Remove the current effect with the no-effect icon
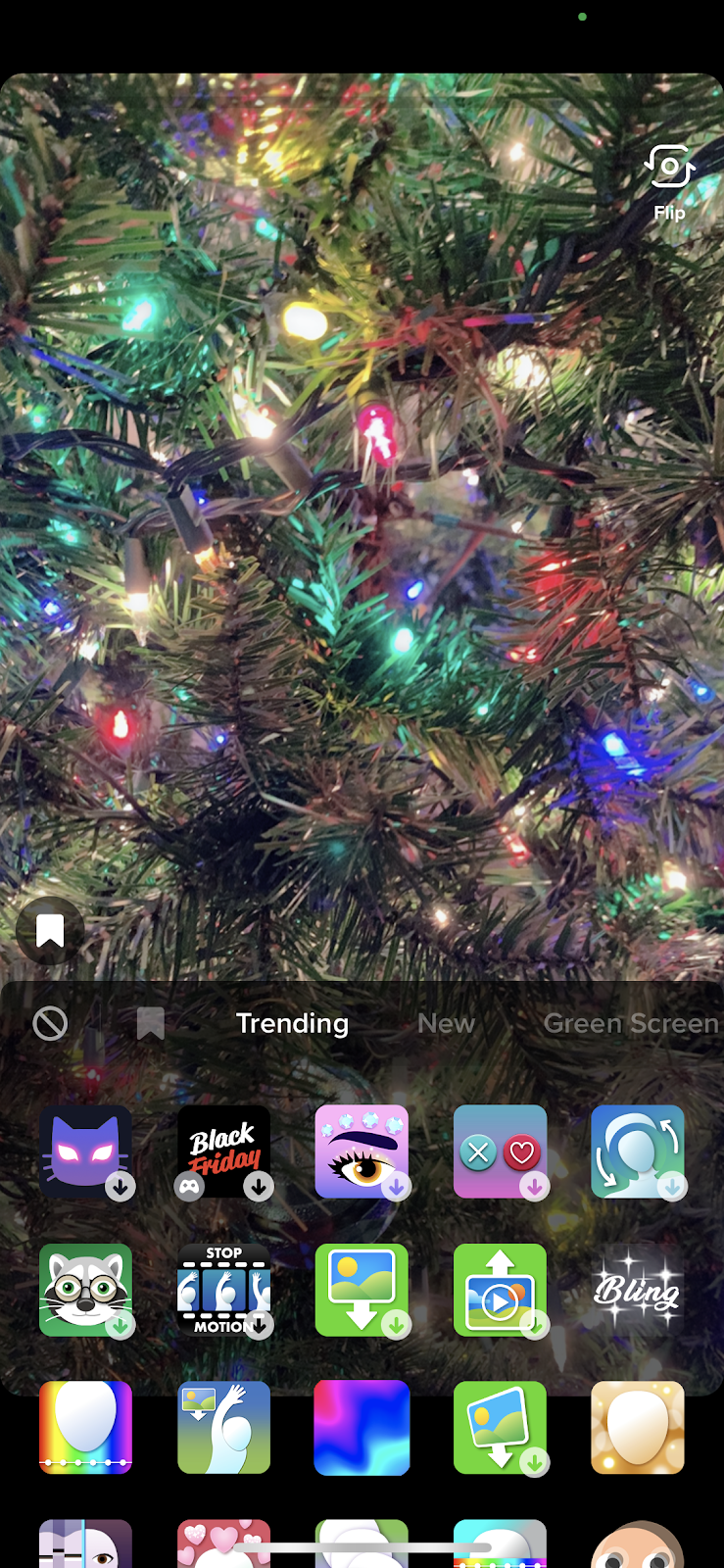724x1568 pixels. pos(50,1023)
